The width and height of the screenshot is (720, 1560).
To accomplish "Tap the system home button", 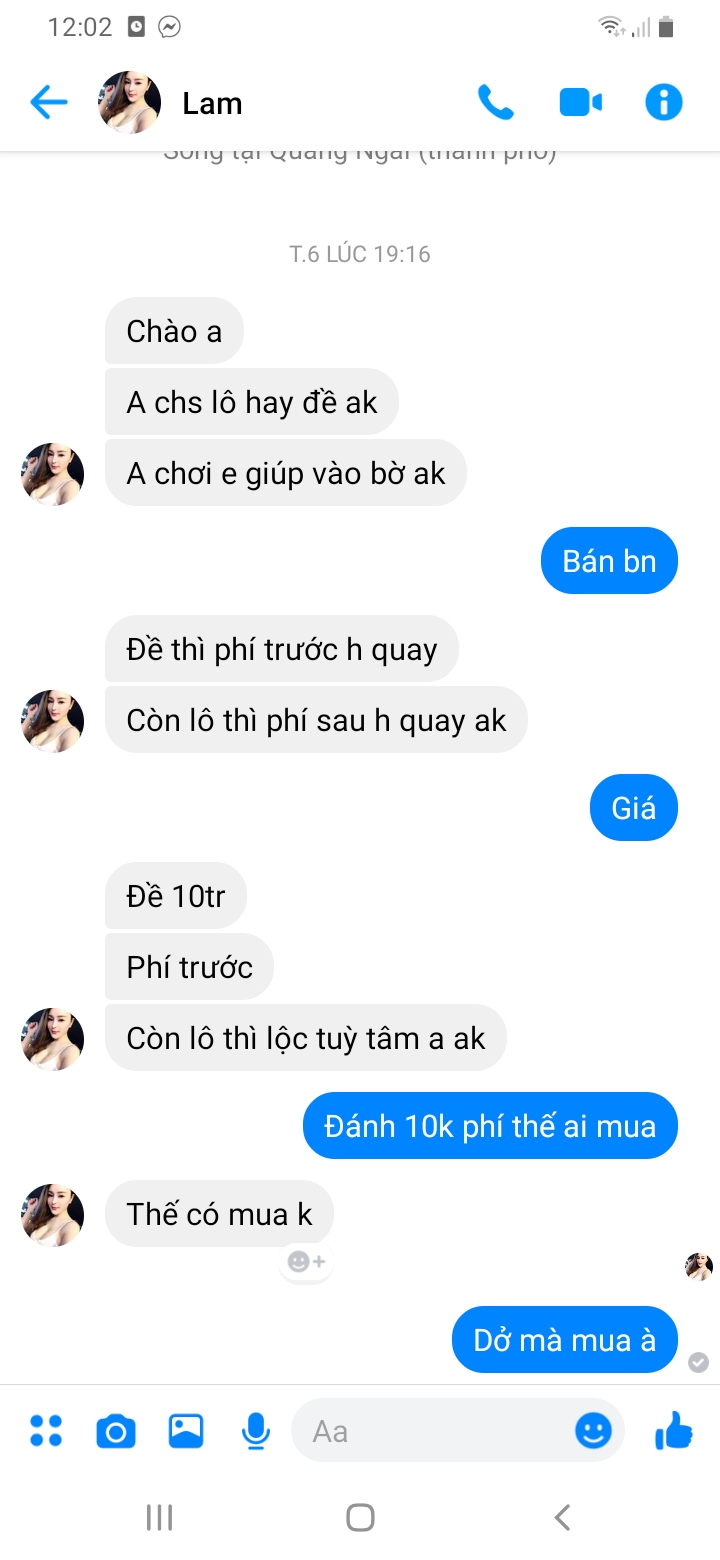I will click(360, 1517).
